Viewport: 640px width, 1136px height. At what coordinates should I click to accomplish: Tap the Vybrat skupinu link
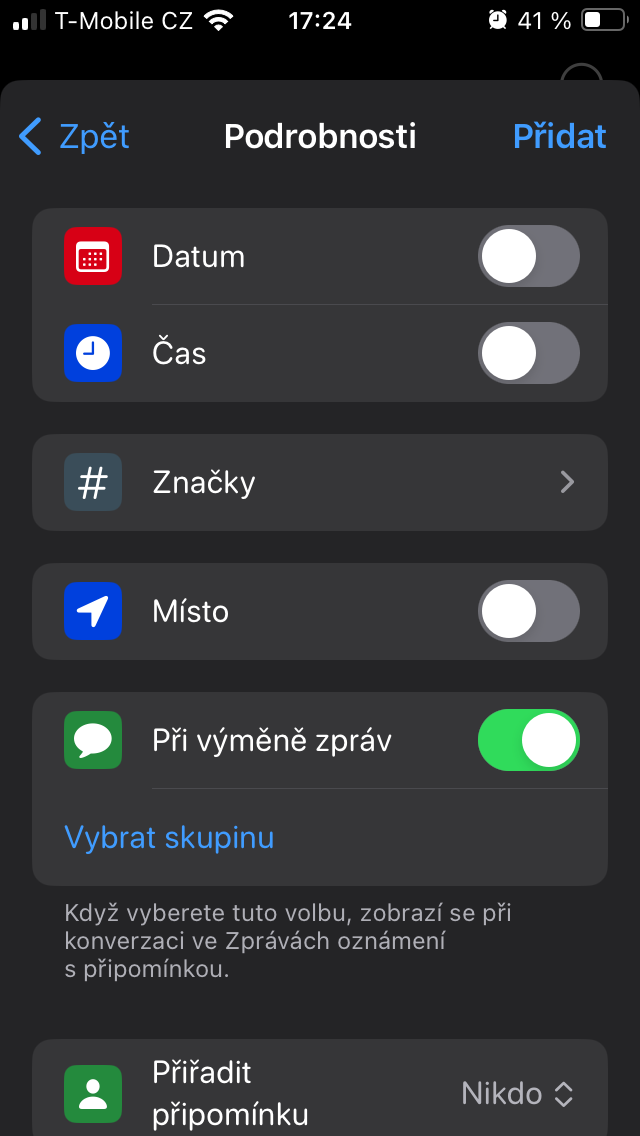click(x=169, y=837)
